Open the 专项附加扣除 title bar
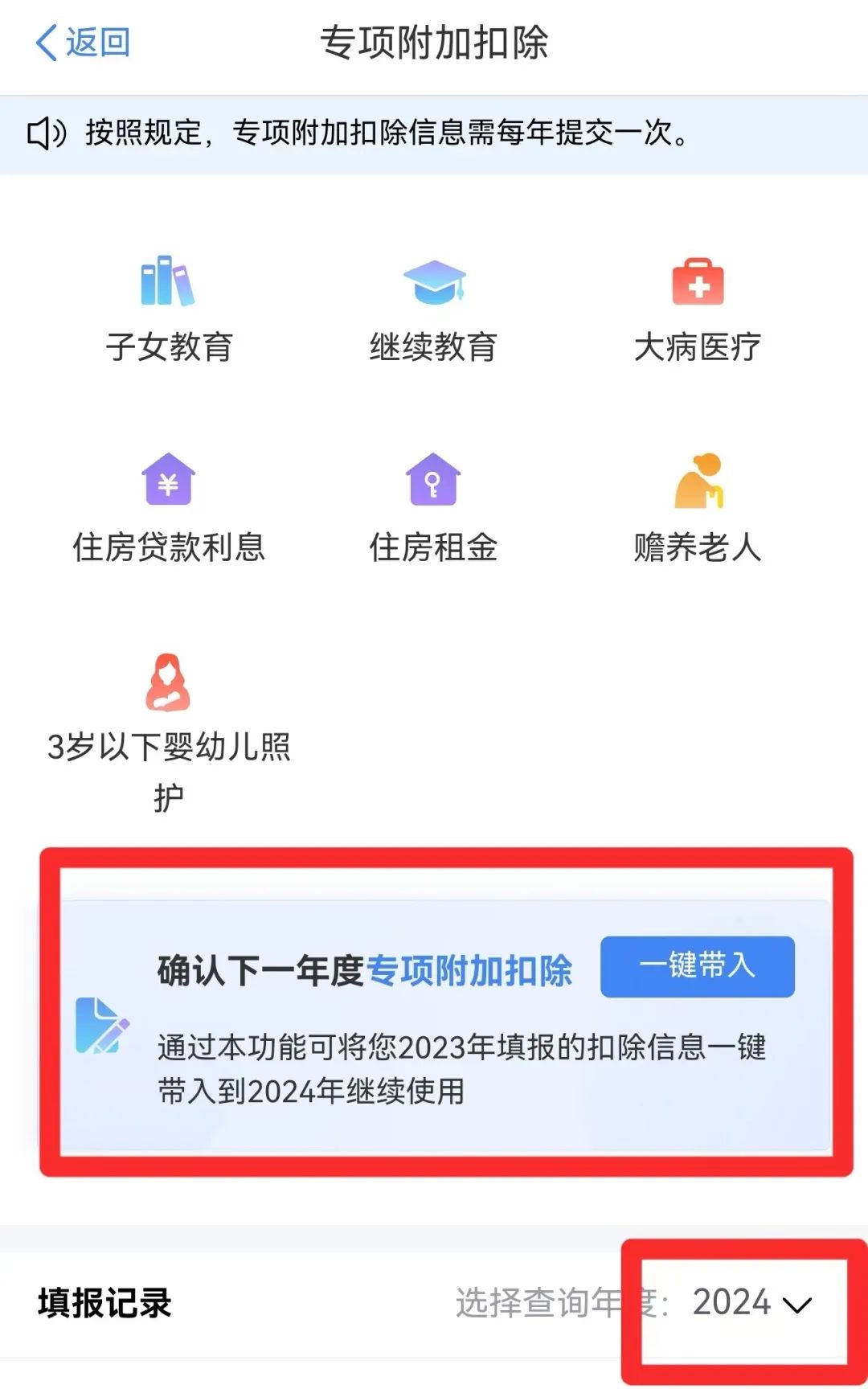 click(434, 44)
